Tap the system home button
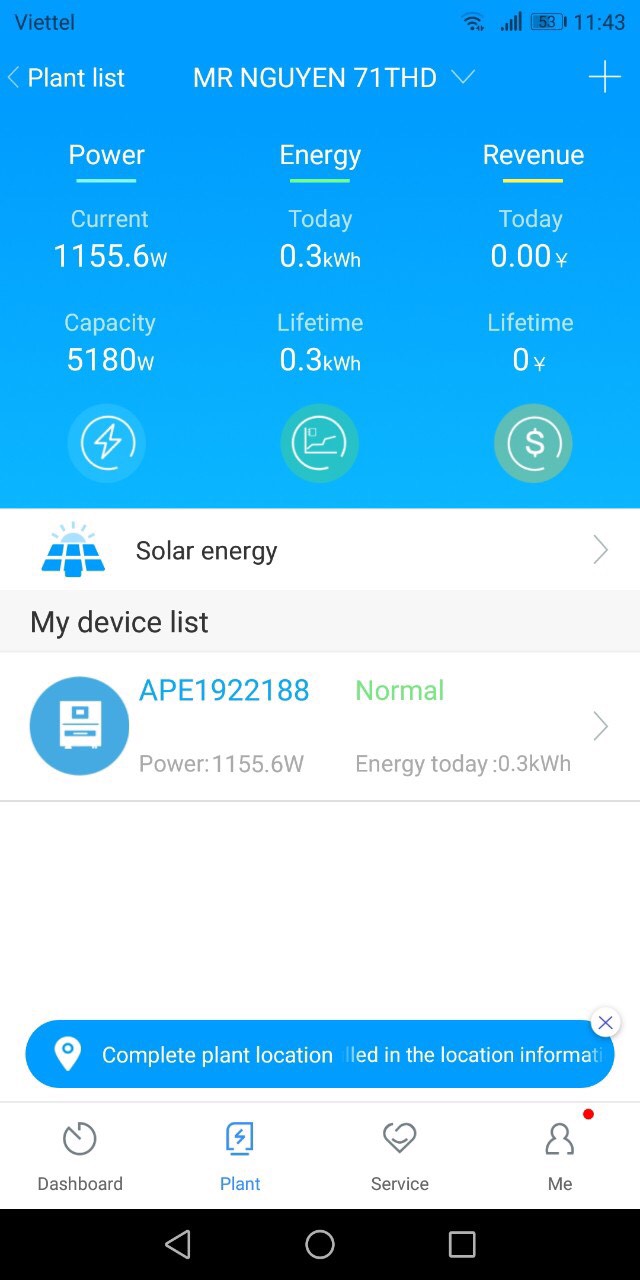The height and width of the screenshot is (1280, 640). point(320,1244)
